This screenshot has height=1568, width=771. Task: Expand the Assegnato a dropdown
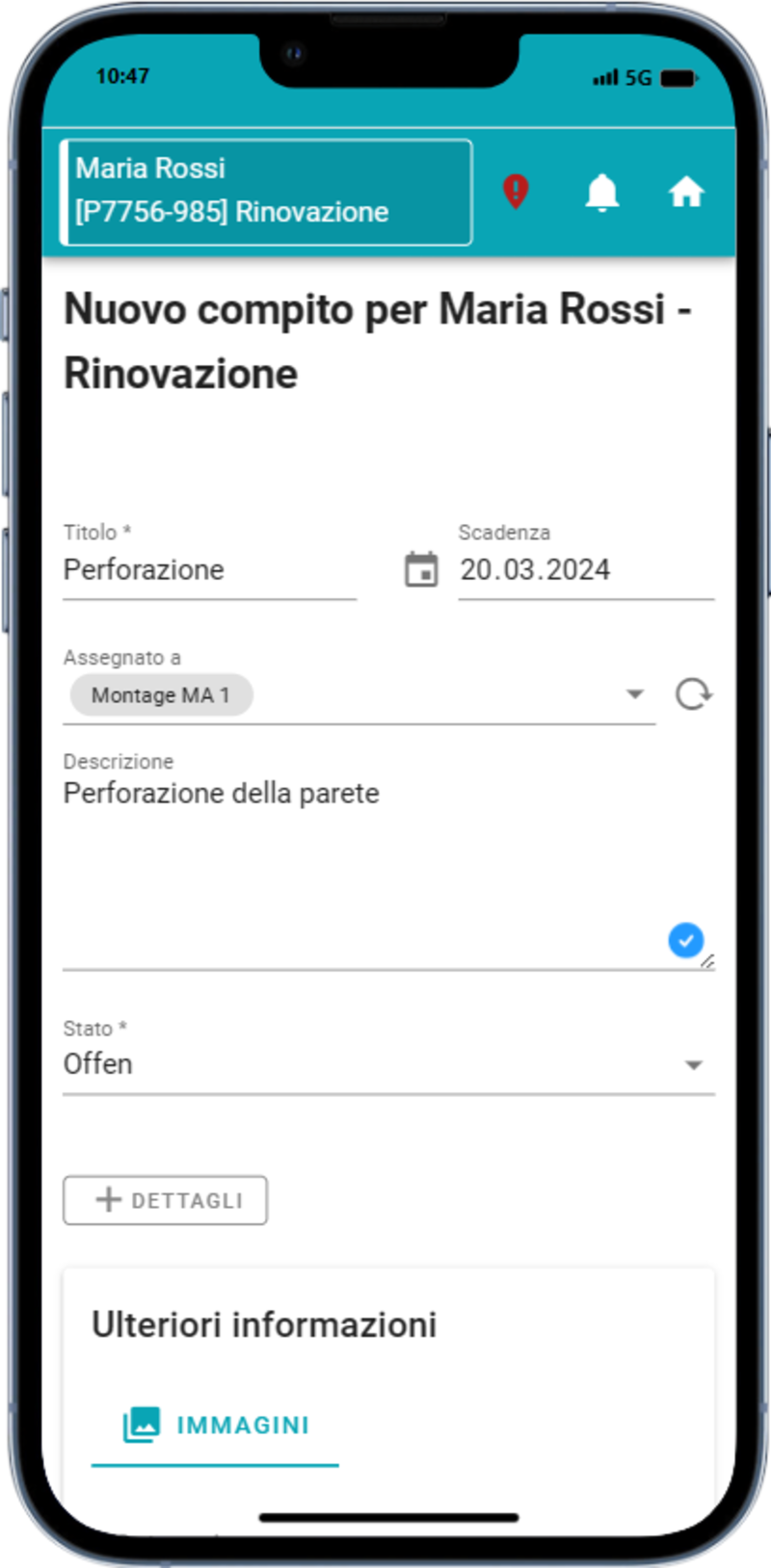tap(634, 694)
